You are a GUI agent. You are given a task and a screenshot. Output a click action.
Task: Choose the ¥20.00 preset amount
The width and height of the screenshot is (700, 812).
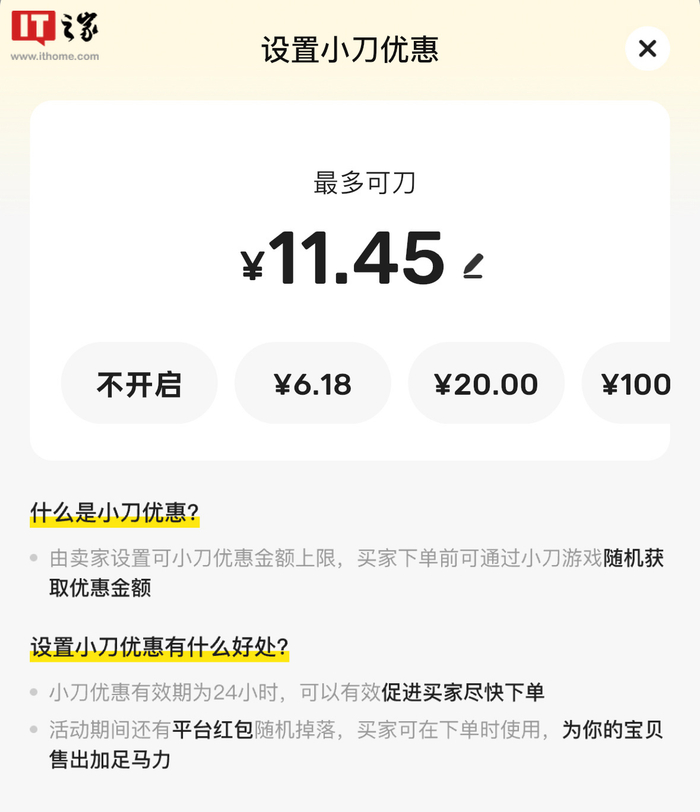(486, 384)
